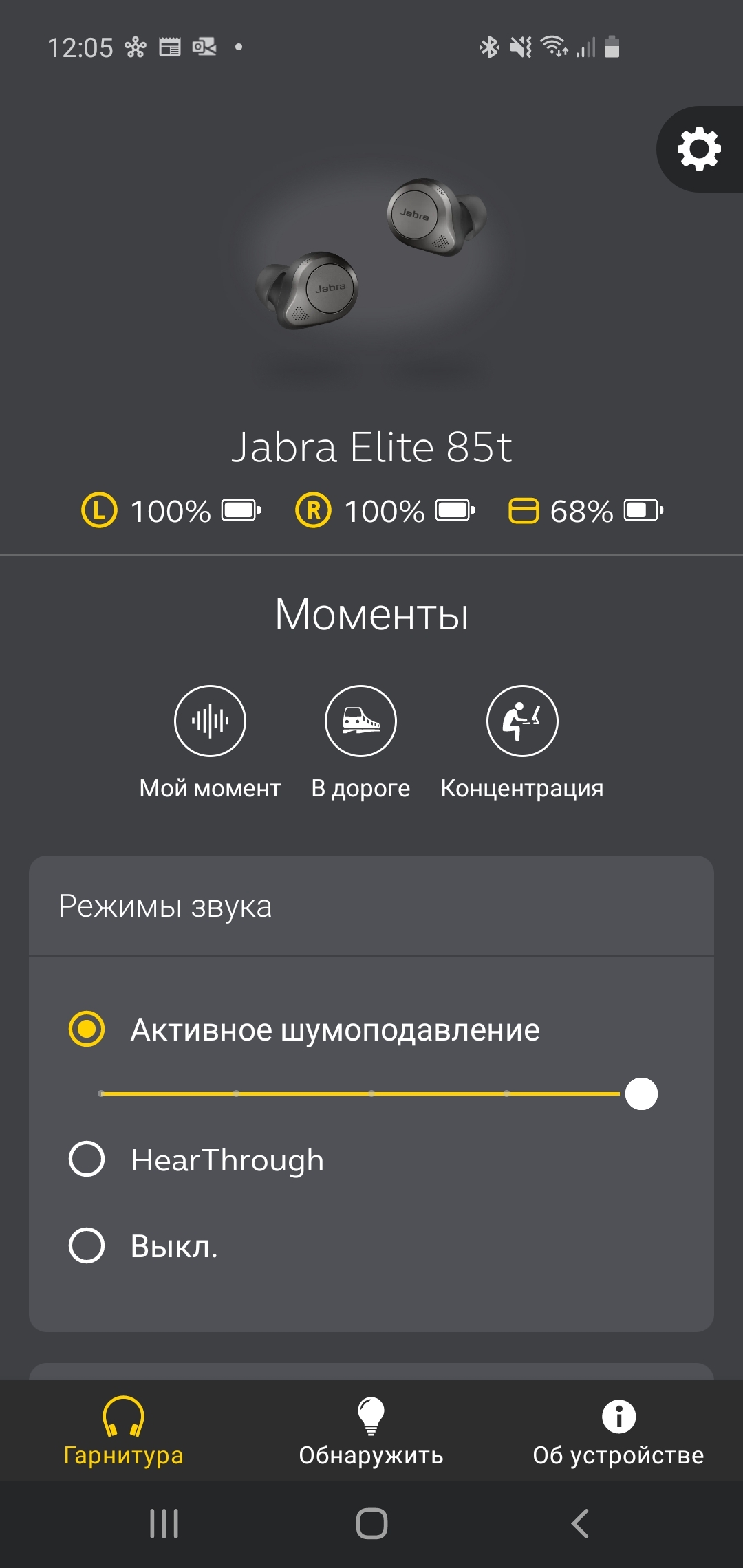Choose the Концентрация moment
This screenshot has width=743, height=1568.
click(522, 721)
